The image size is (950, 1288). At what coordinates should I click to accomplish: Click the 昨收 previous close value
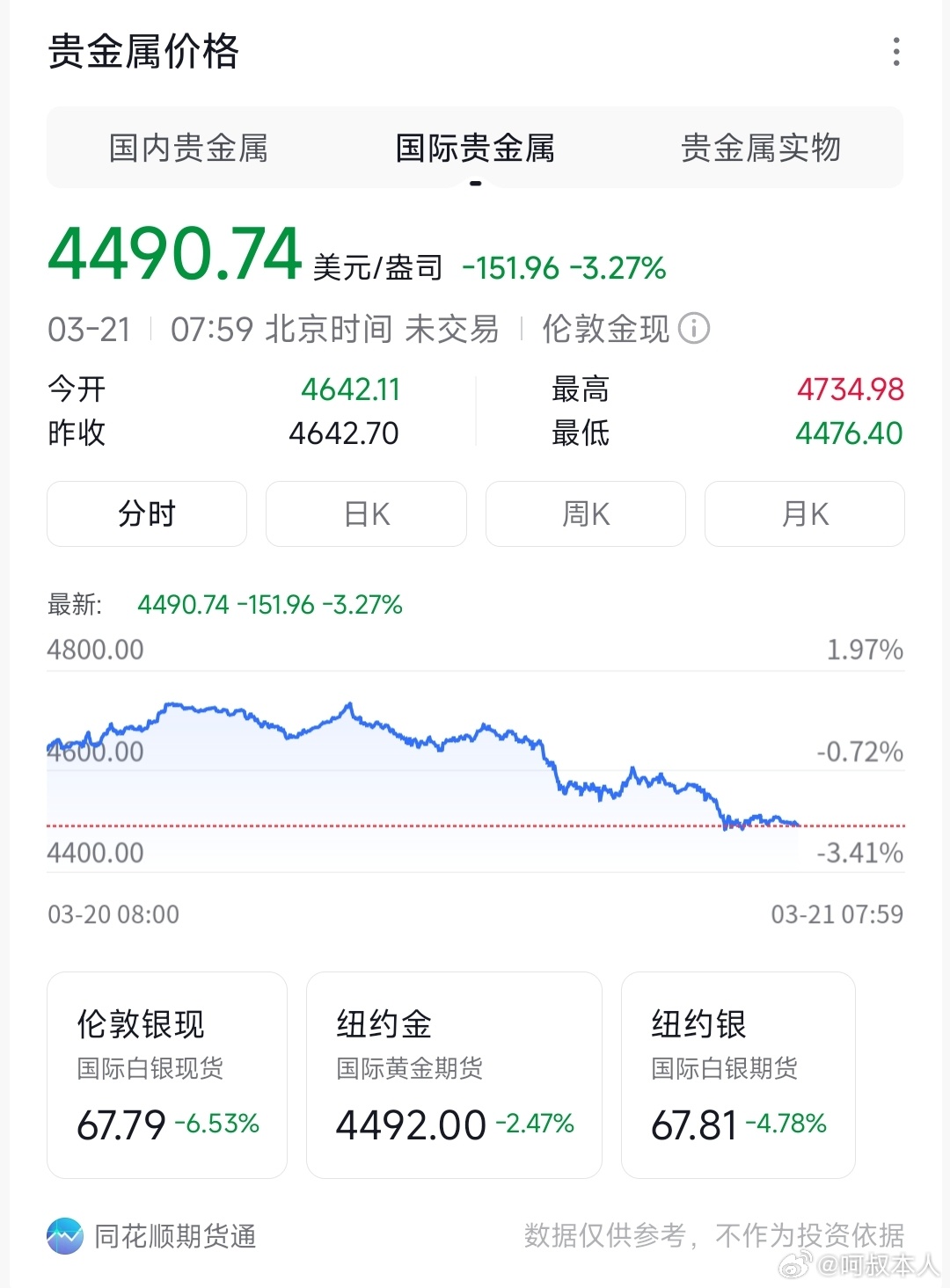tap(345, 433)
